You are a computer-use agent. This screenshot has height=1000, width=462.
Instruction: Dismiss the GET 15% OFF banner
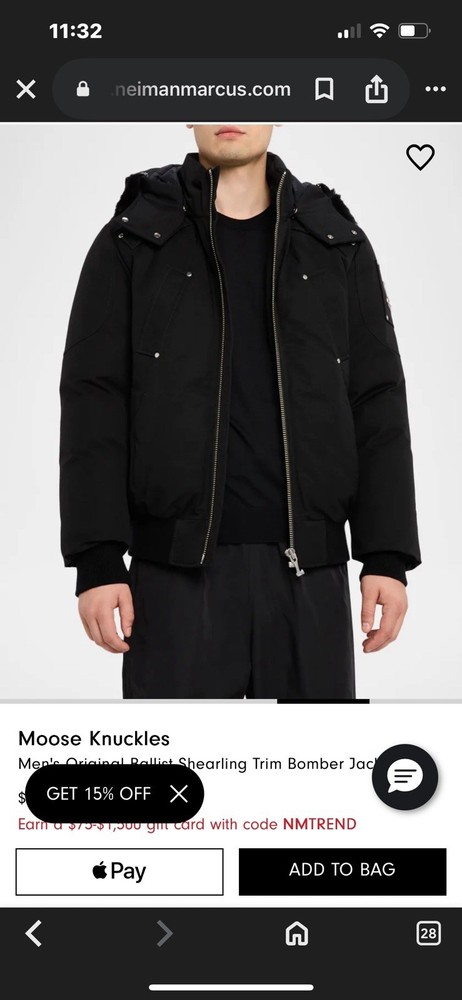click(x=179, y=793)
